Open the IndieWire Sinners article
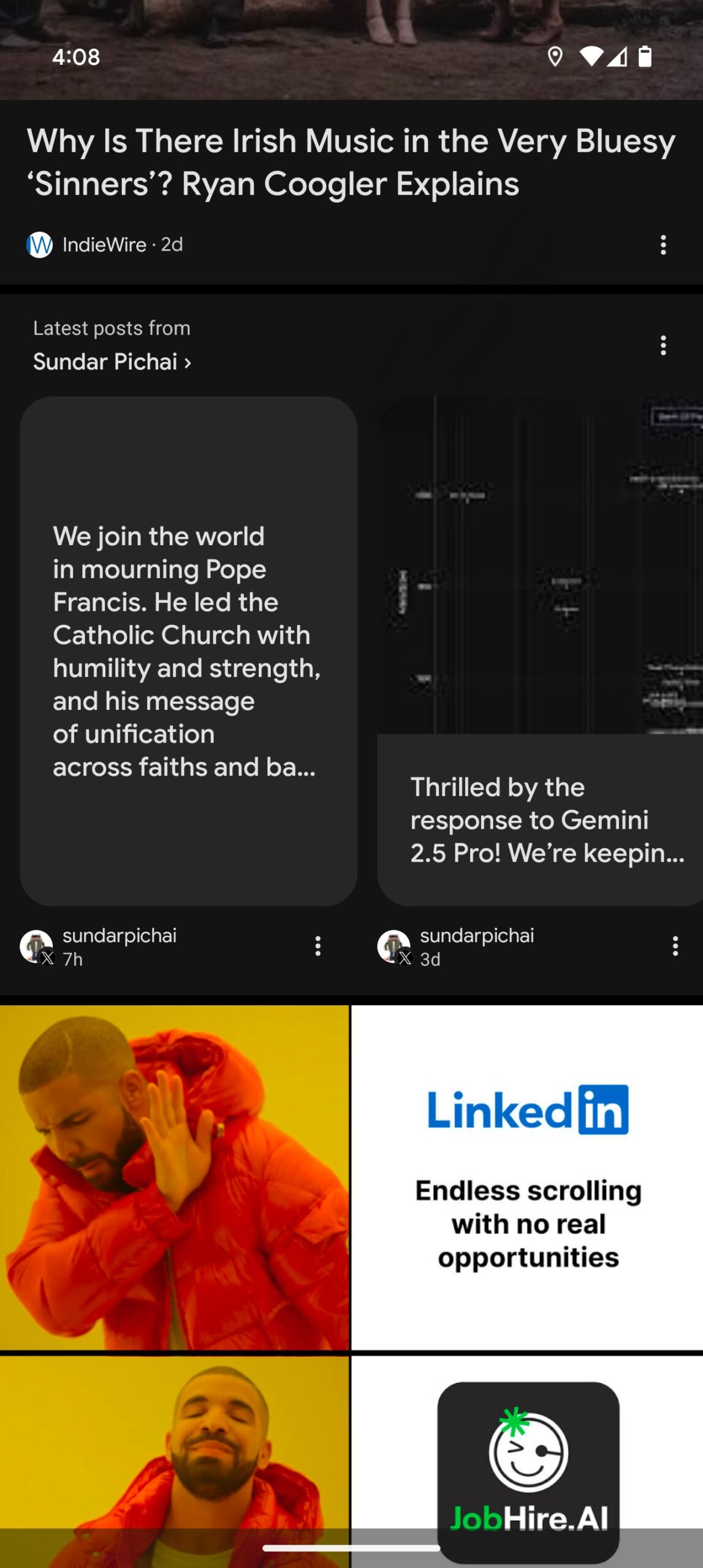Viewport: 703px width, 1568px height. click(x=351, y=162)
